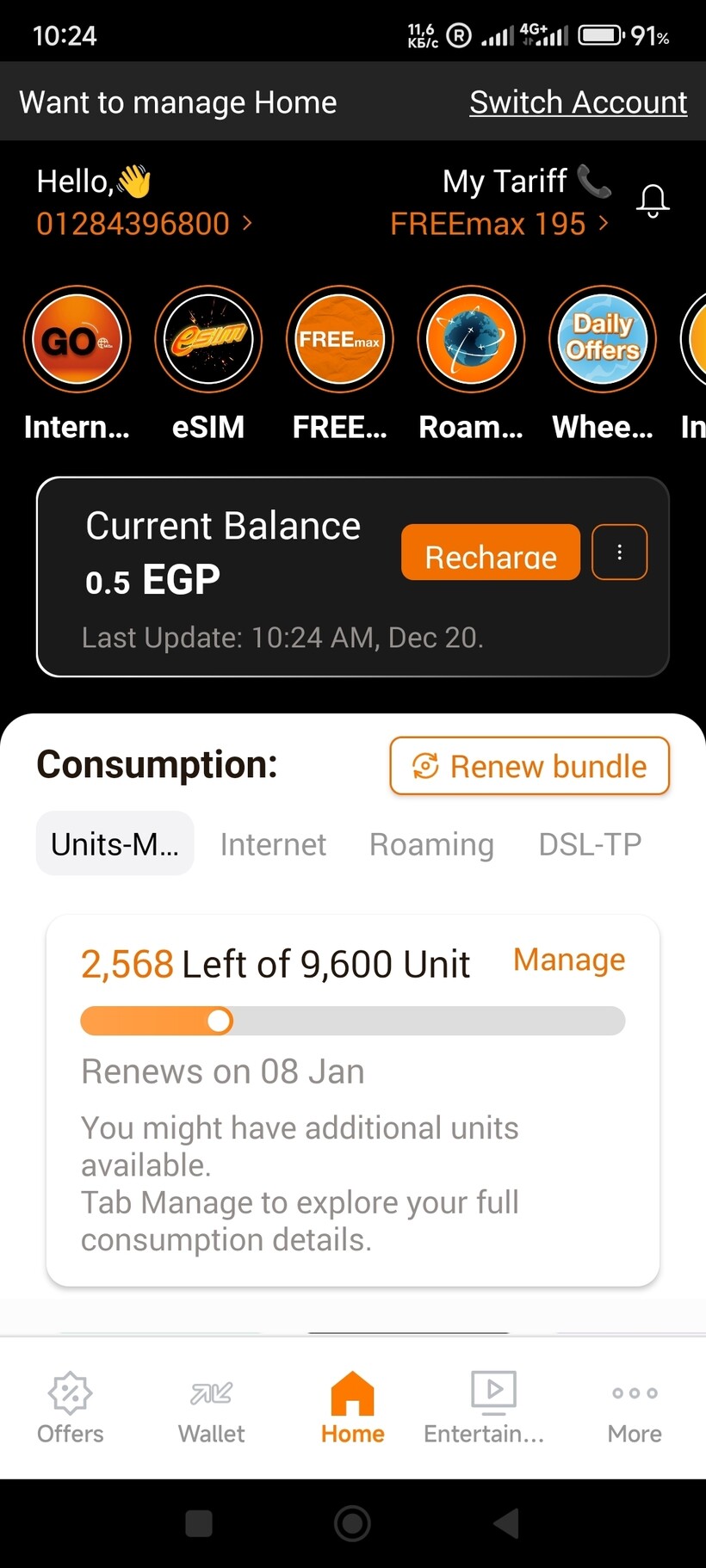Switch to the Roaming consumption tab
The image size is (706, 1568).
[x=431, y=844]
